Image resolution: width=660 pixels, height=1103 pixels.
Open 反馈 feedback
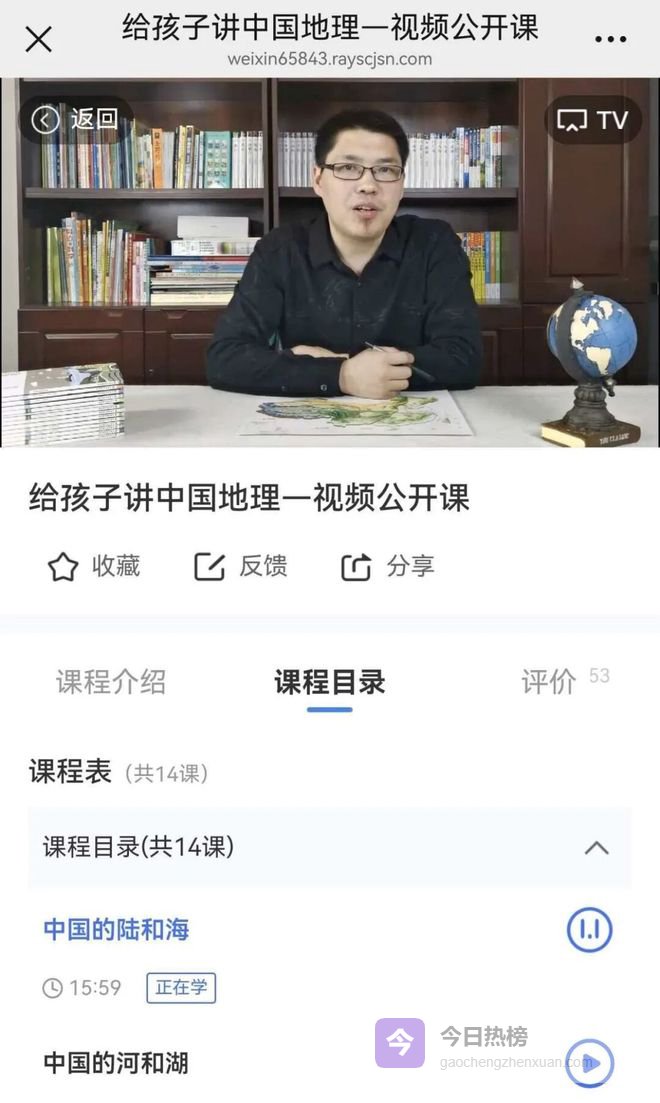pos(240,567)
